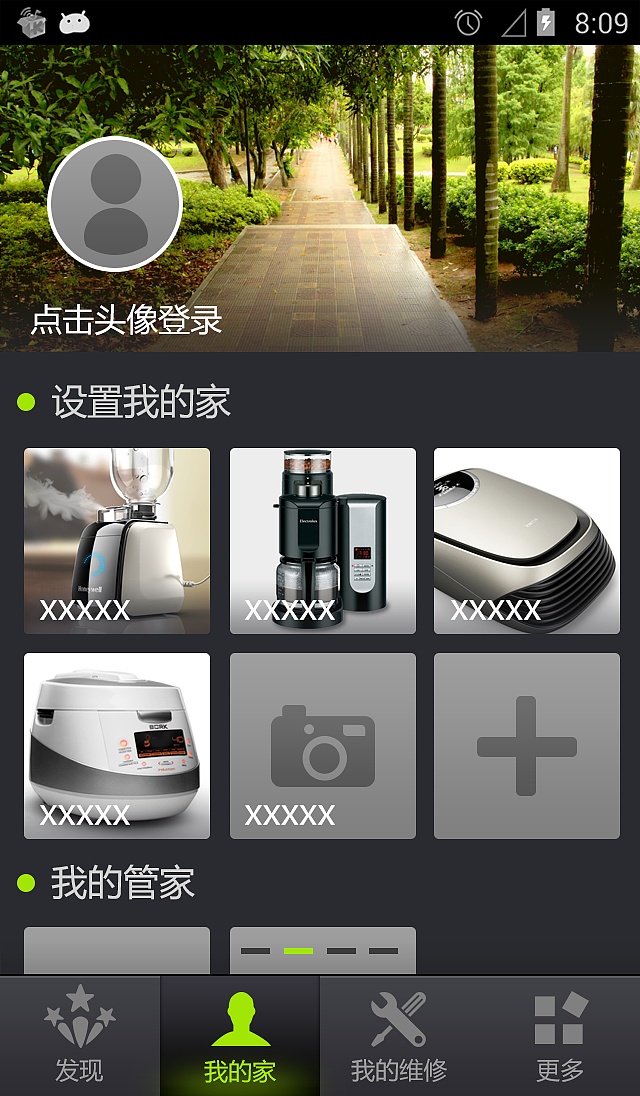Open the coffee maker appliance tile
Viewport: 640px width, 1096px height.
coord(323,541)
